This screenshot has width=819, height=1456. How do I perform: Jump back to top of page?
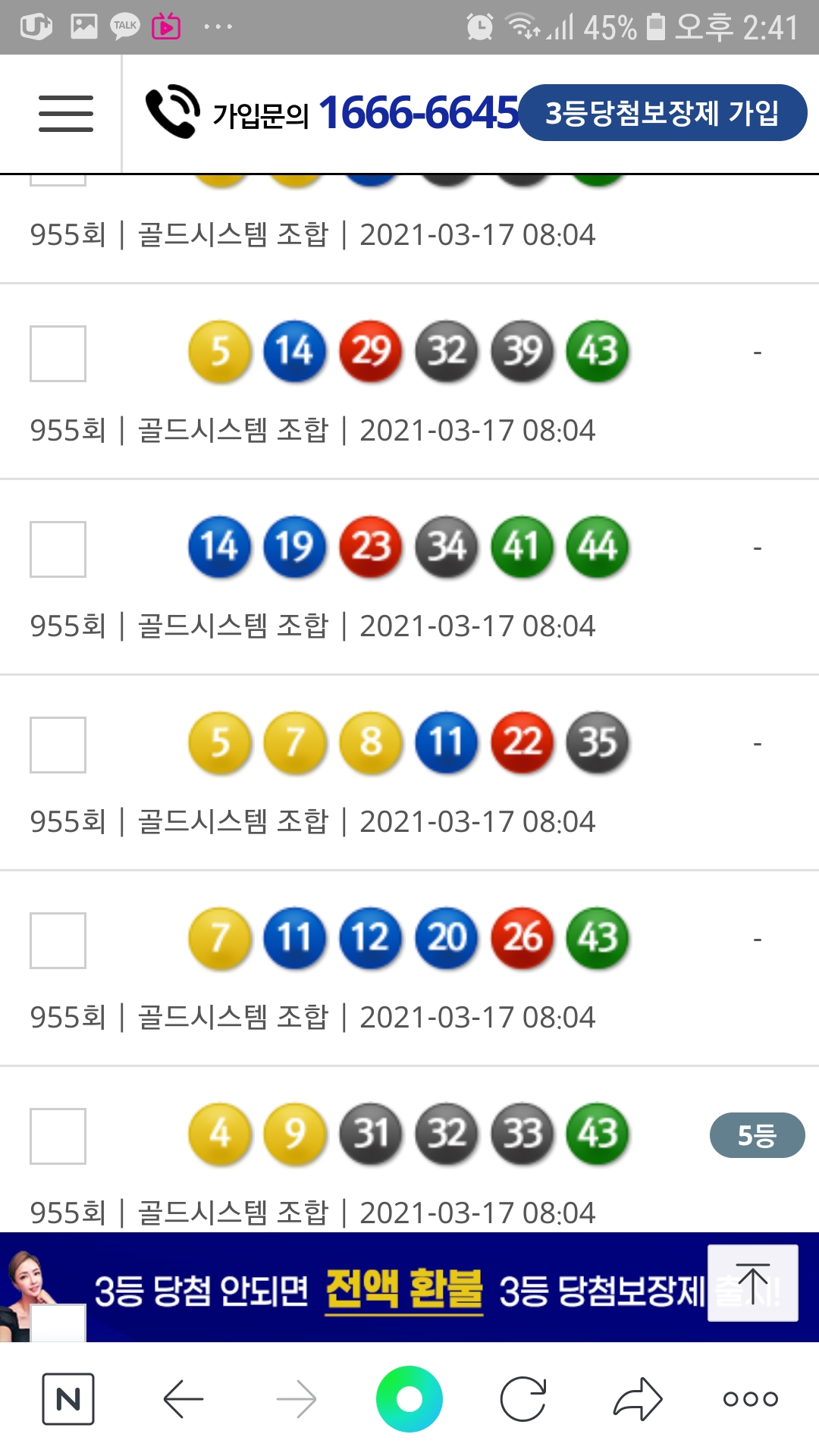[x=752, y=1283]
